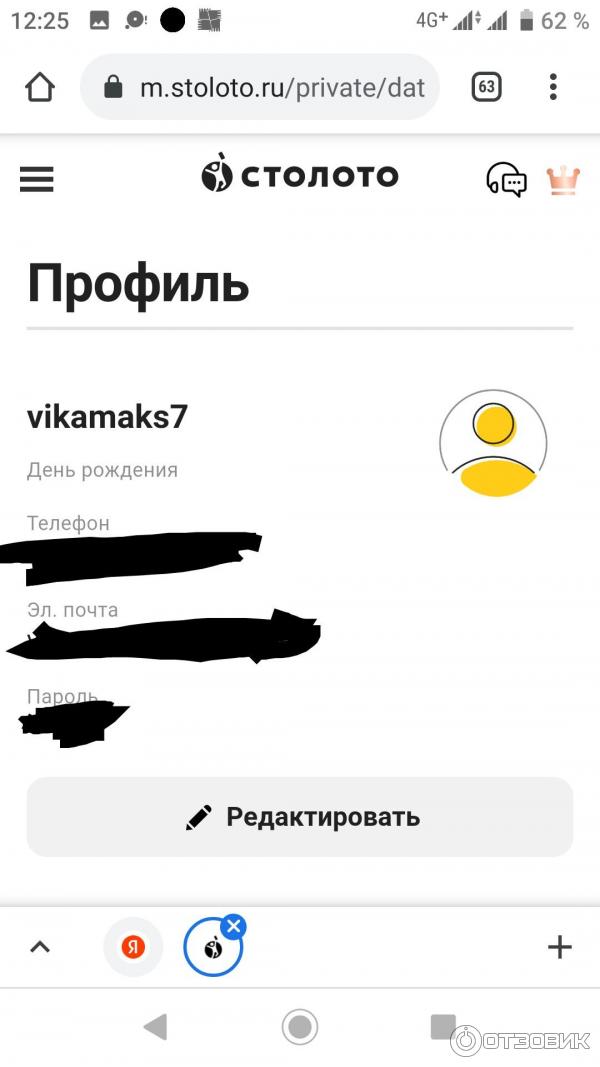This screenshot has width=600, height=1067.
Task: Open the support chat icon
Action: coord(506,179)
